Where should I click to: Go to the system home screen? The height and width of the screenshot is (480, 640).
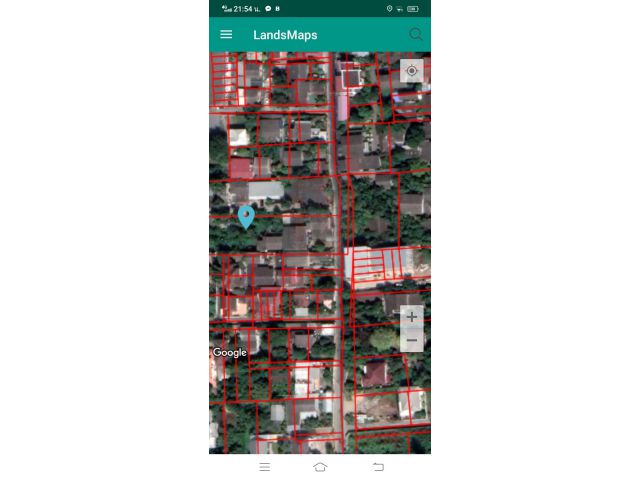coord(320,466)
